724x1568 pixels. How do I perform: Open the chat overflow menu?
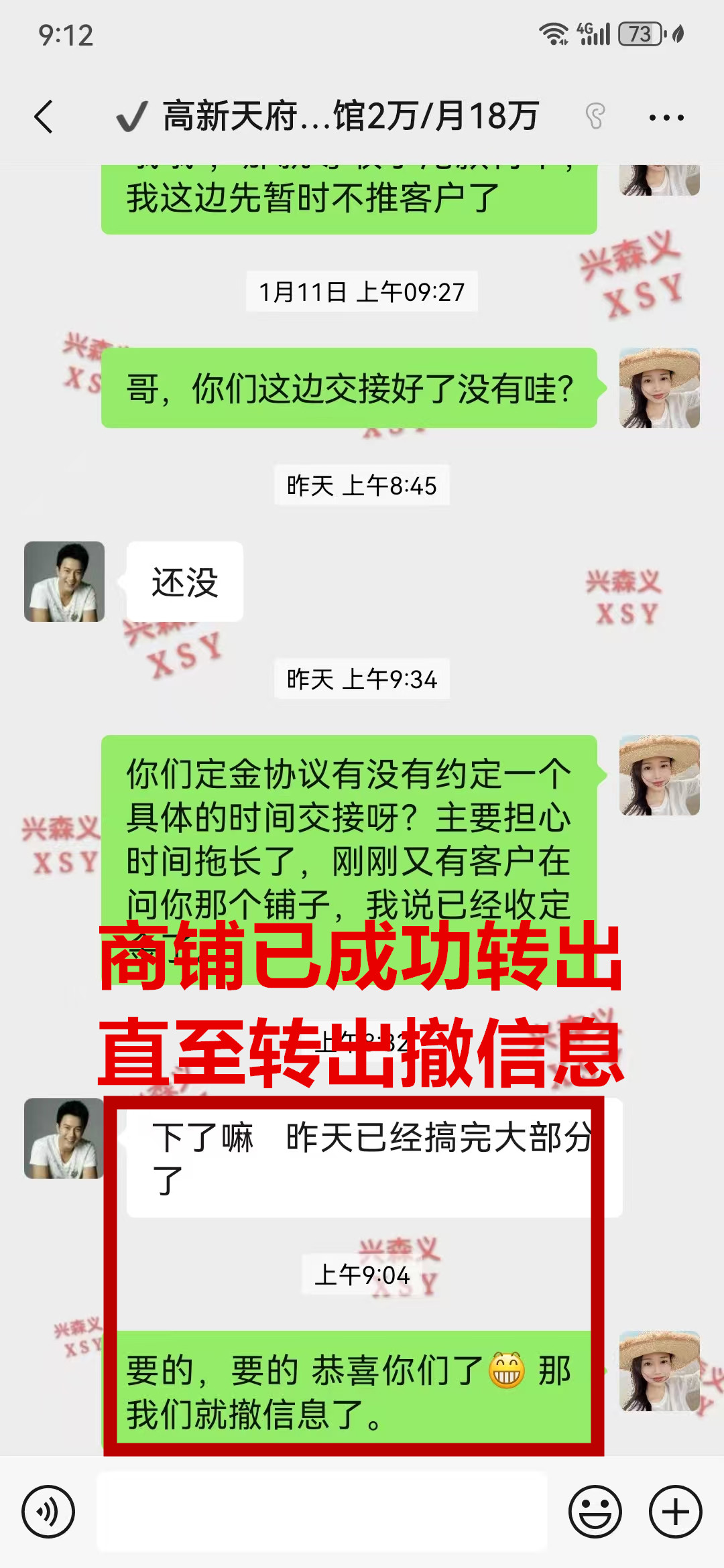666,117
